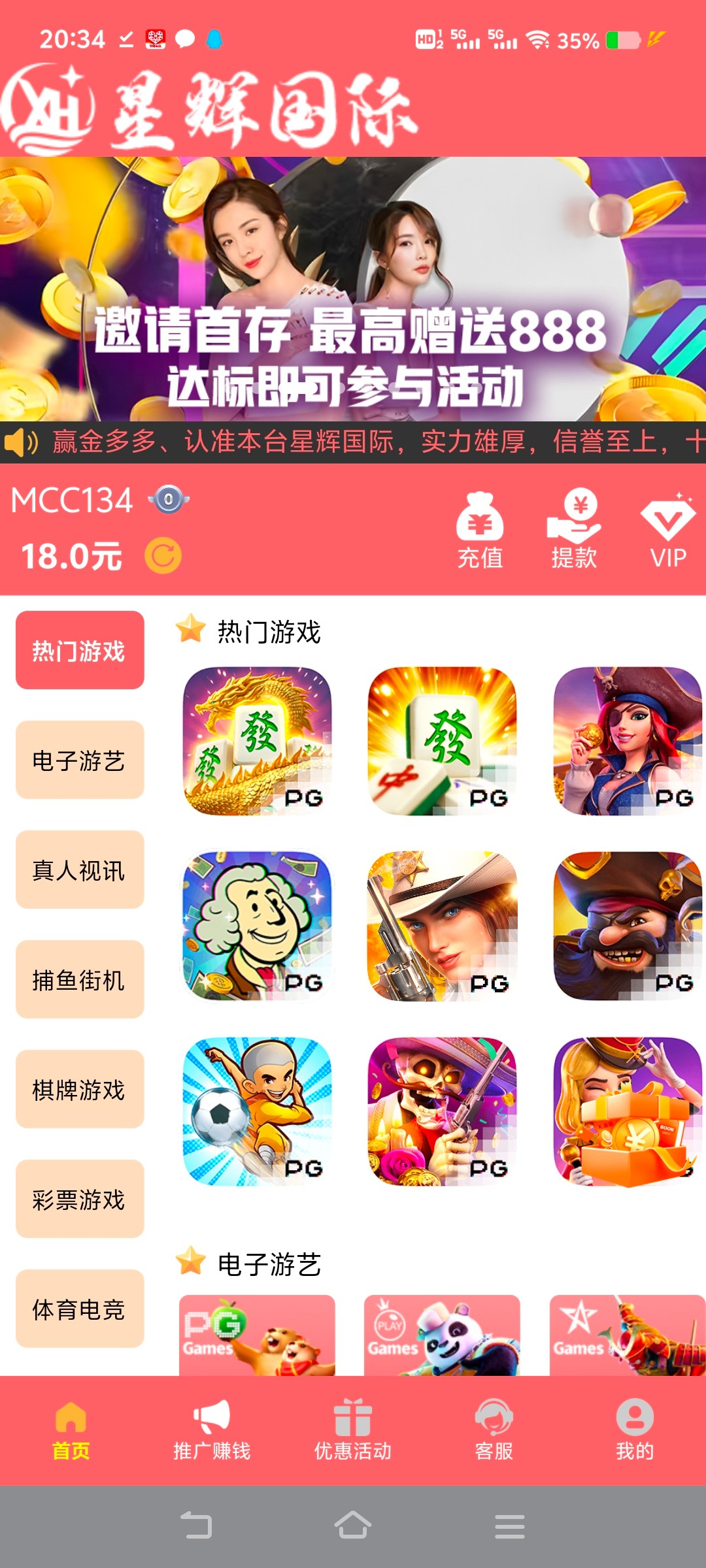
Task: Go to 推广赚钱 tab
Action: coord(212,1431)
